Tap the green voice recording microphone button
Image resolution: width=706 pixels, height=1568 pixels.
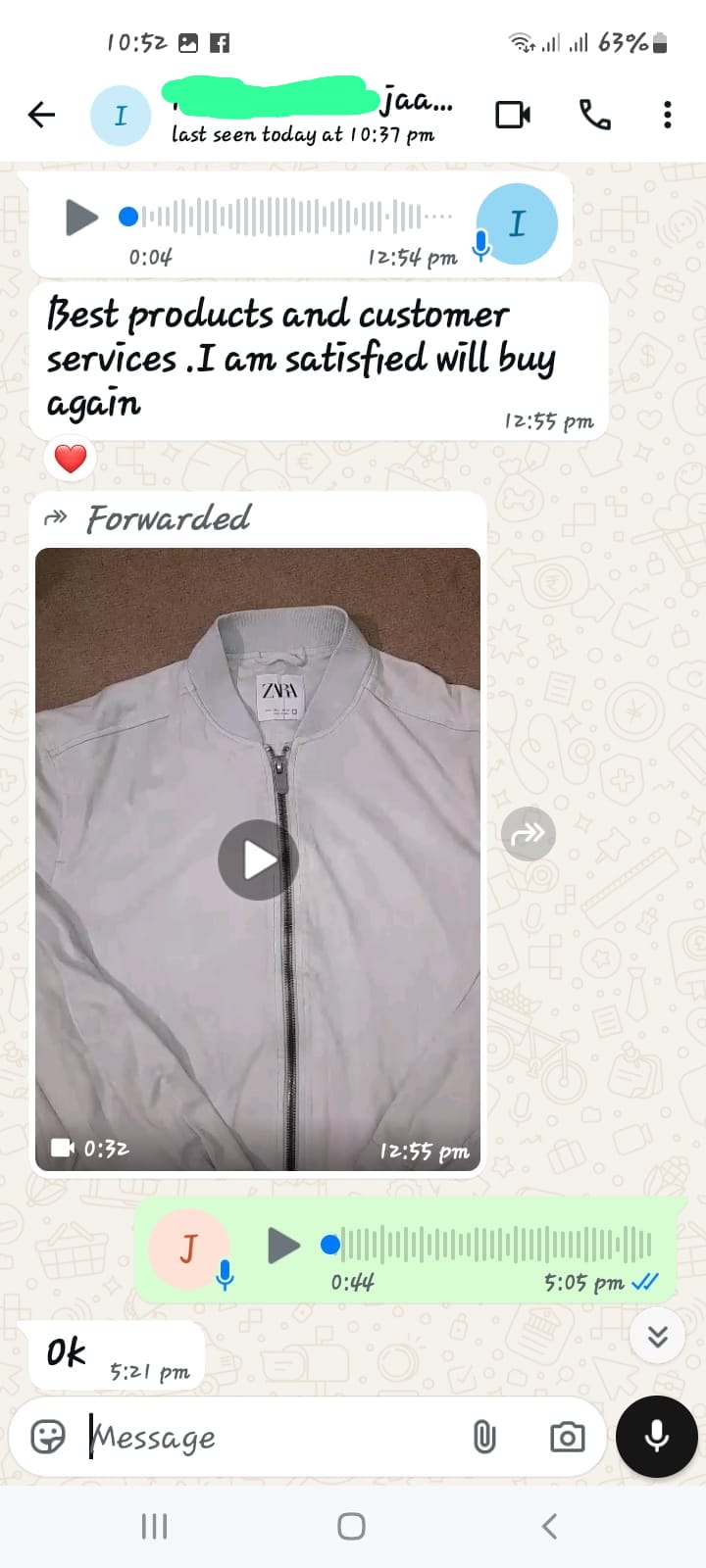655,1437
